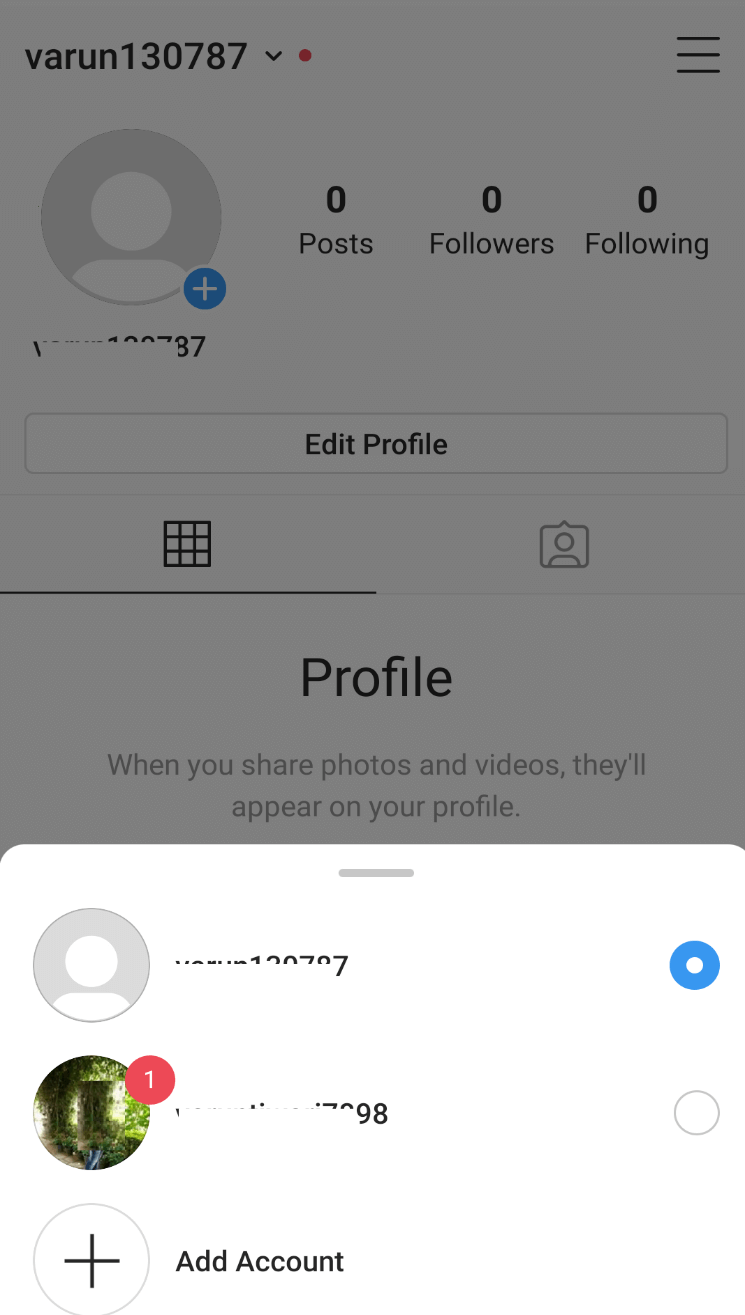Open the second account's profile thumbnail
Viewport: 745px width, 1315px height.
click(91, 1112)
